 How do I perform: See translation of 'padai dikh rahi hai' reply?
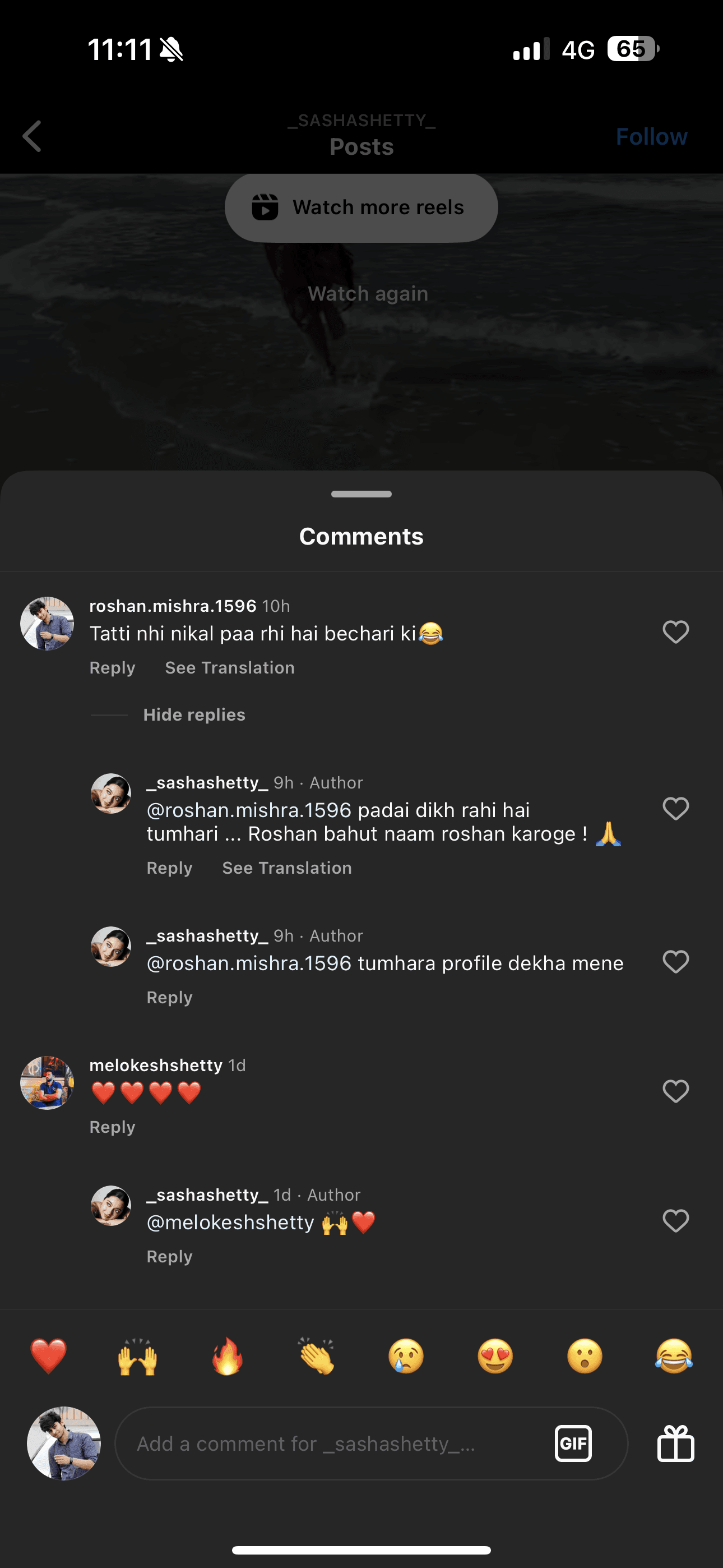286,868
